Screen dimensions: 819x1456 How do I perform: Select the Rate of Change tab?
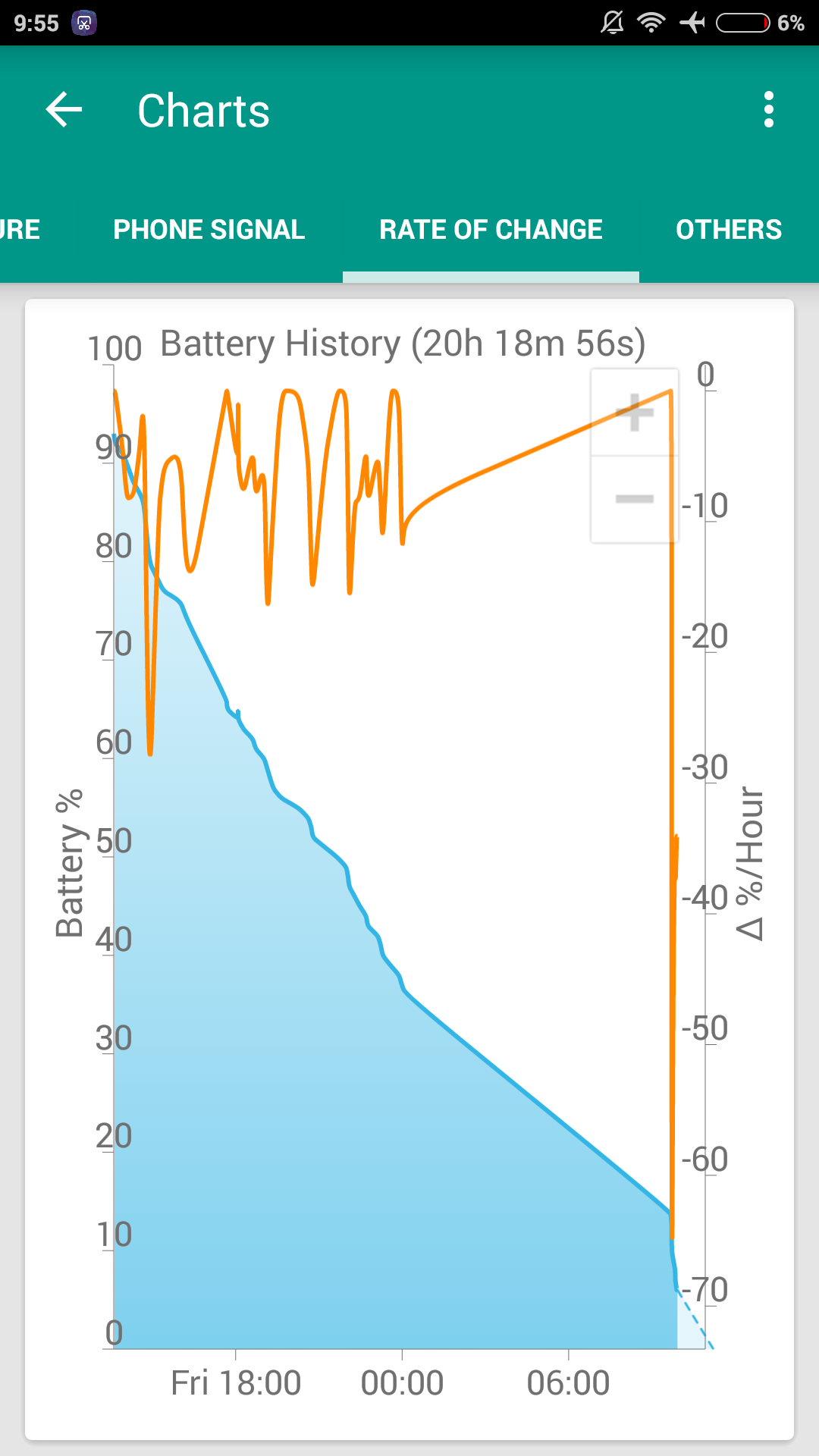pyautogui.click(x=491, y=230)
